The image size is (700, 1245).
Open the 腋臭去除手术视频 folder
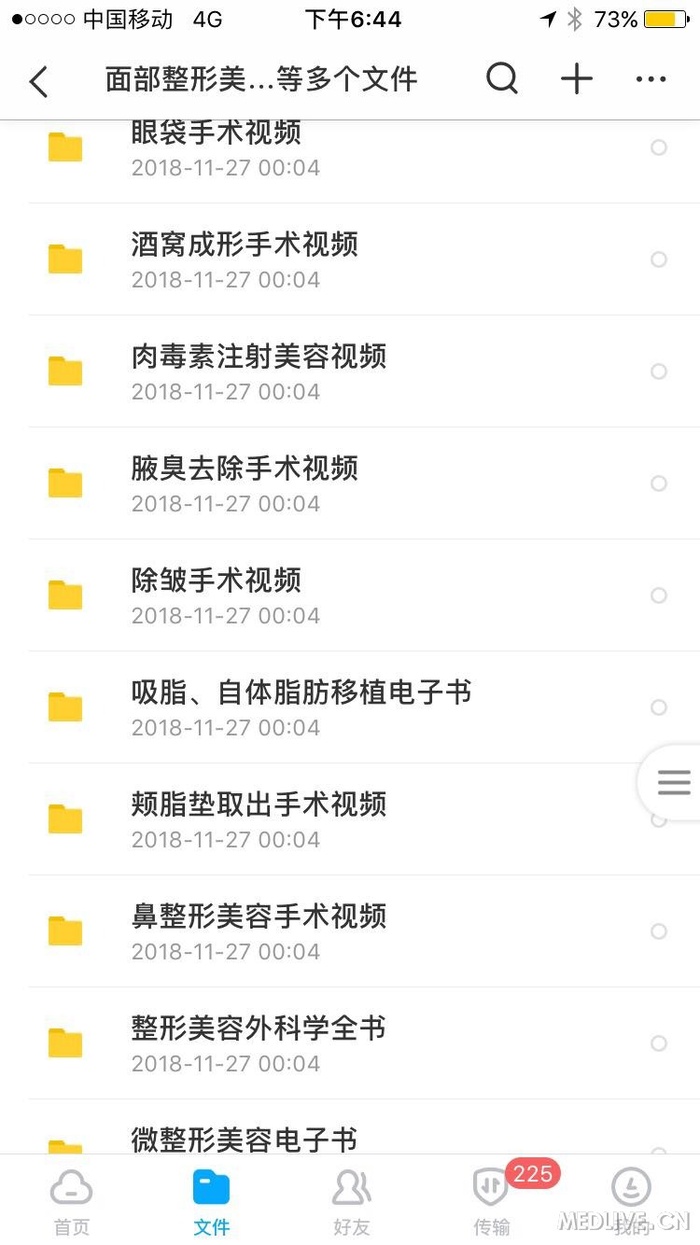[244, 483]
